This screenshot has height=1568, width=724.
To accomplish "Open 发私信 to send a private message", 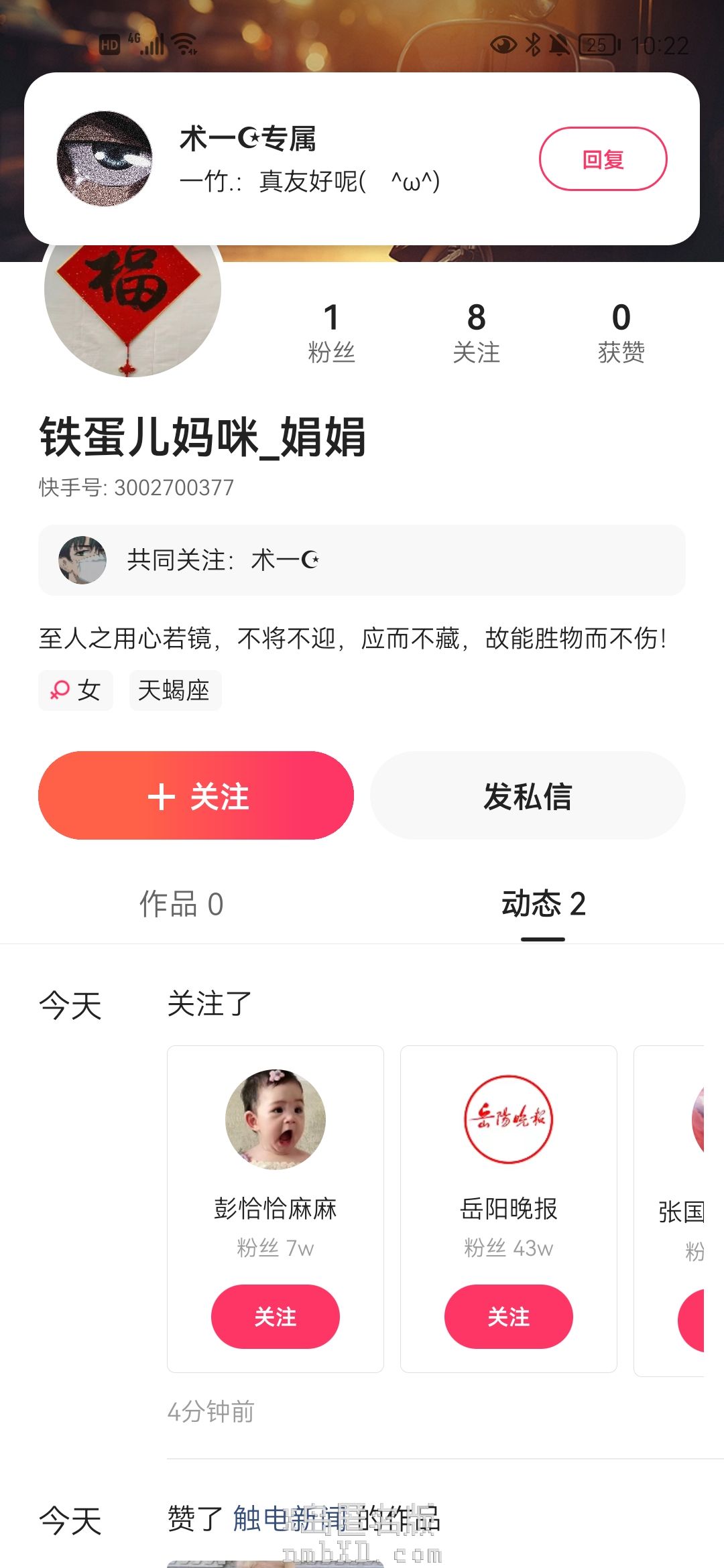I will point(528,795).
